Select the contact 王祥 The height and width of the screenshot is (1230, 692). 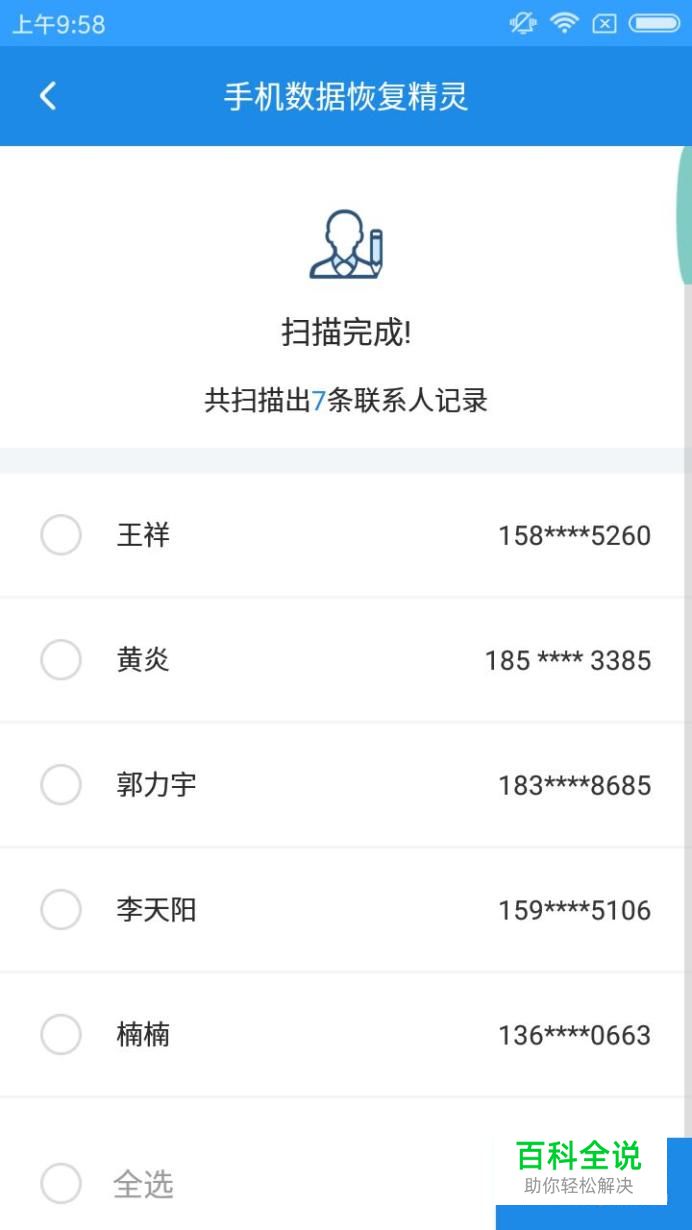tap(61, 535)
